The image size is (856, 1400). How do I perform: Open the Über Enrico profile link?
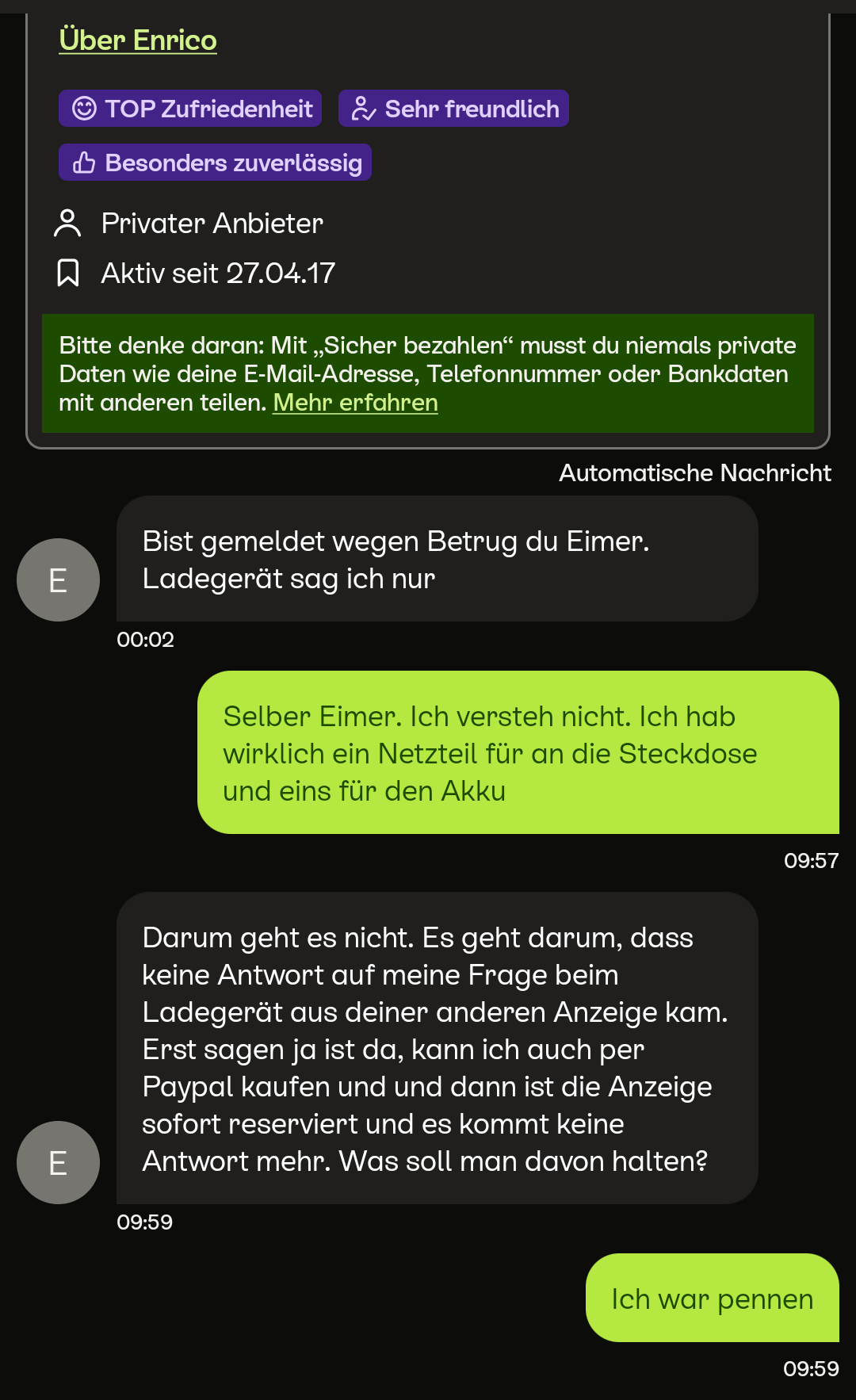click(138, 40)
